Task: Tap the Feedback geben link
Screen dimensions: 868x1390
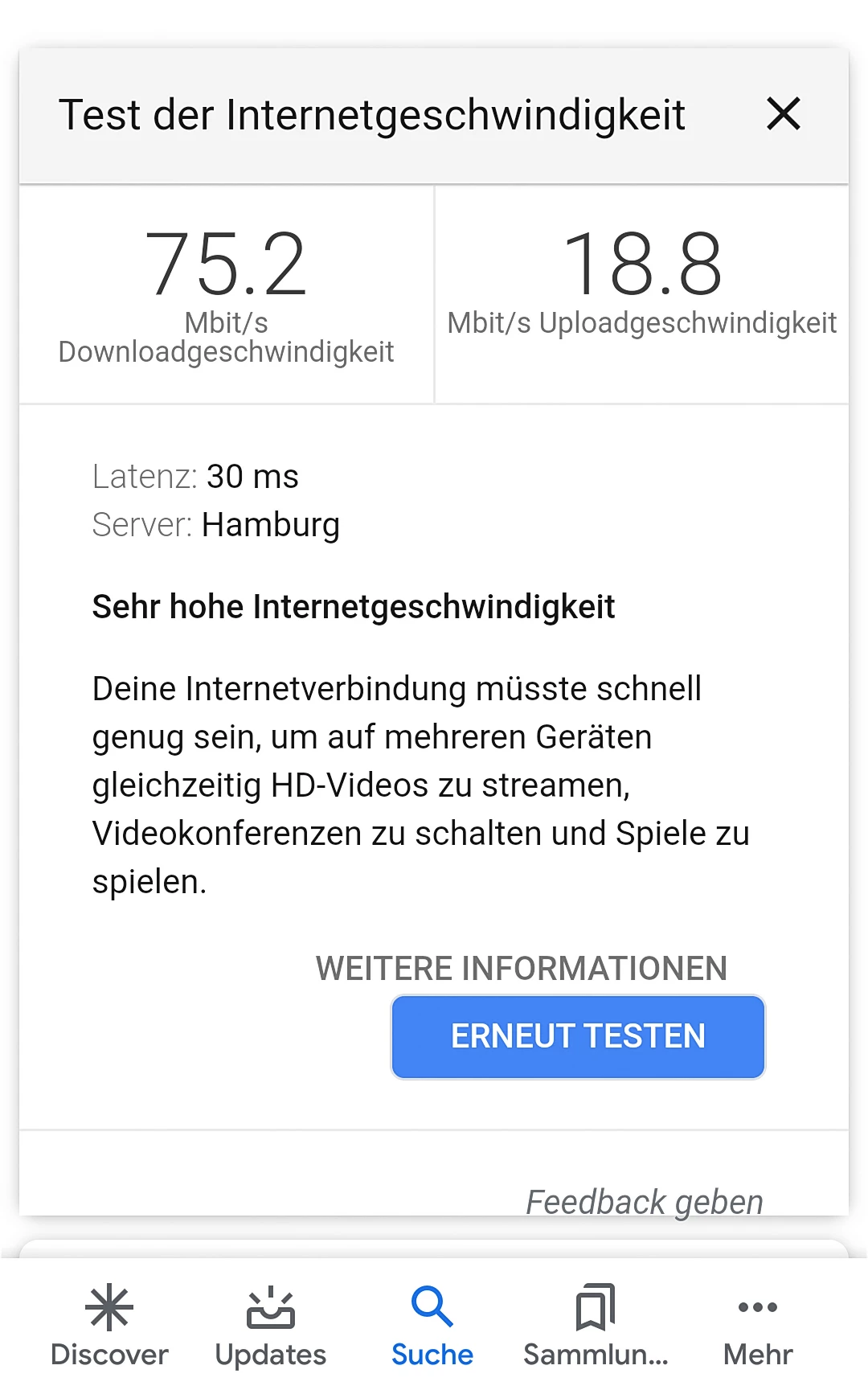Action: [x=644, y=1202]
